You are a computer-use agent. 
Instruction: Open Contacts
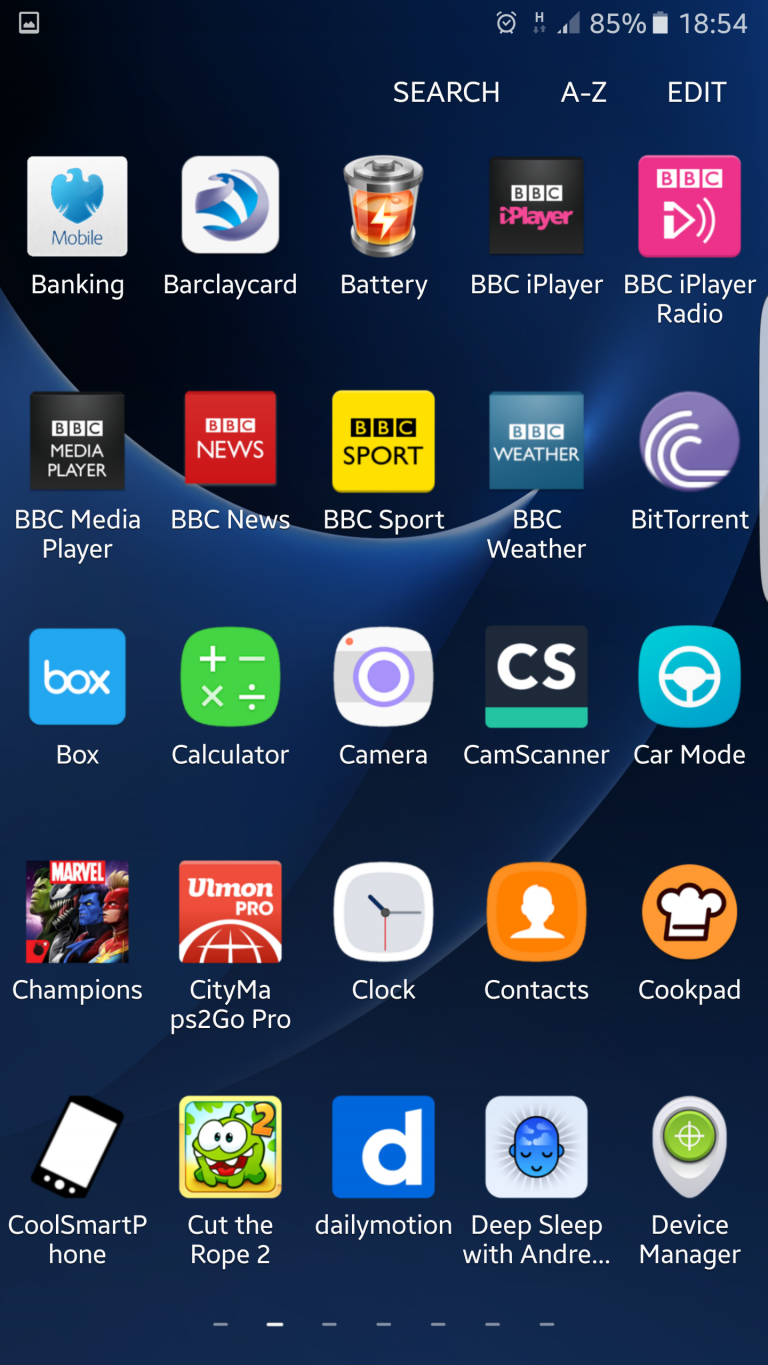point(536,912)
